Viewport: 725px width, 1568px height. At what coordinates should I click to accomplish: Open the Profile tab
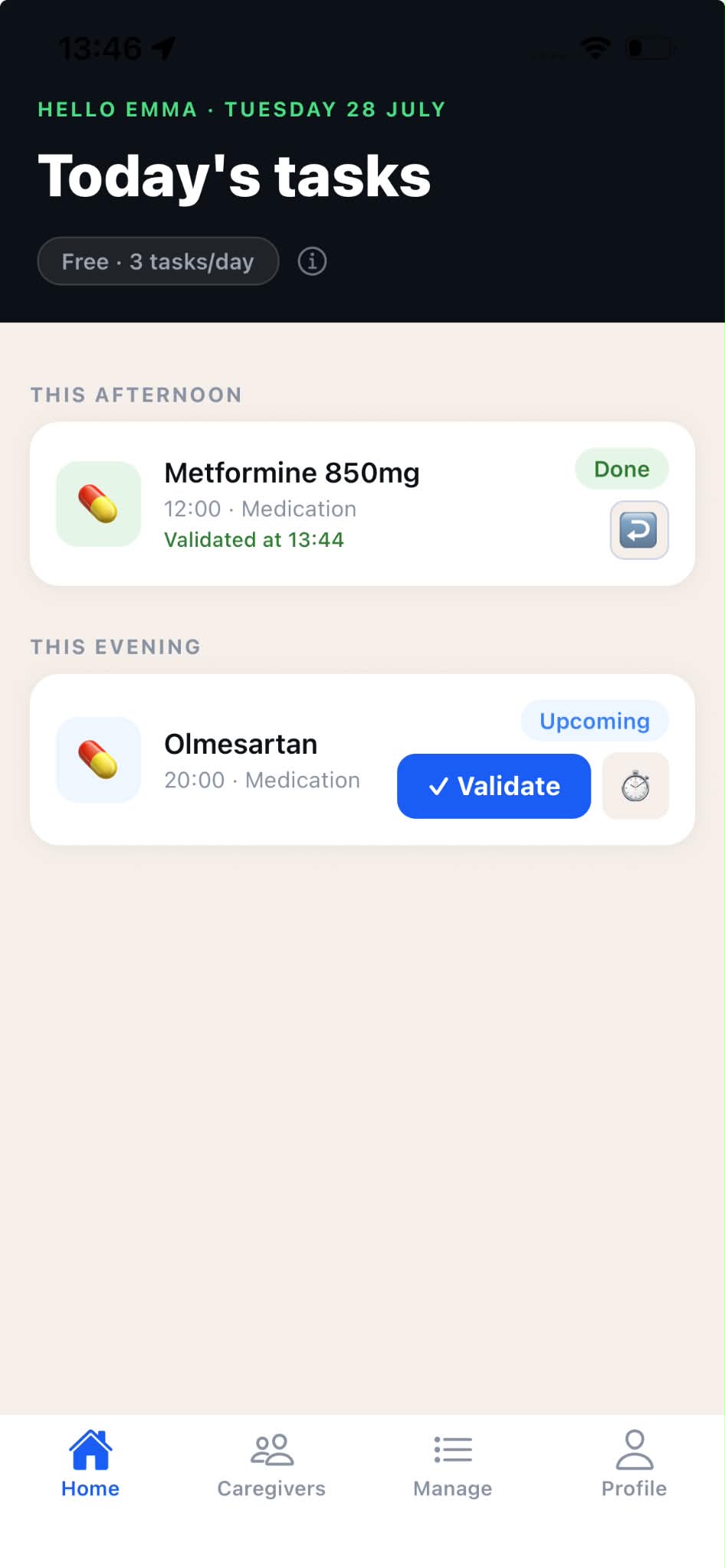click(x=634, y=1465)
